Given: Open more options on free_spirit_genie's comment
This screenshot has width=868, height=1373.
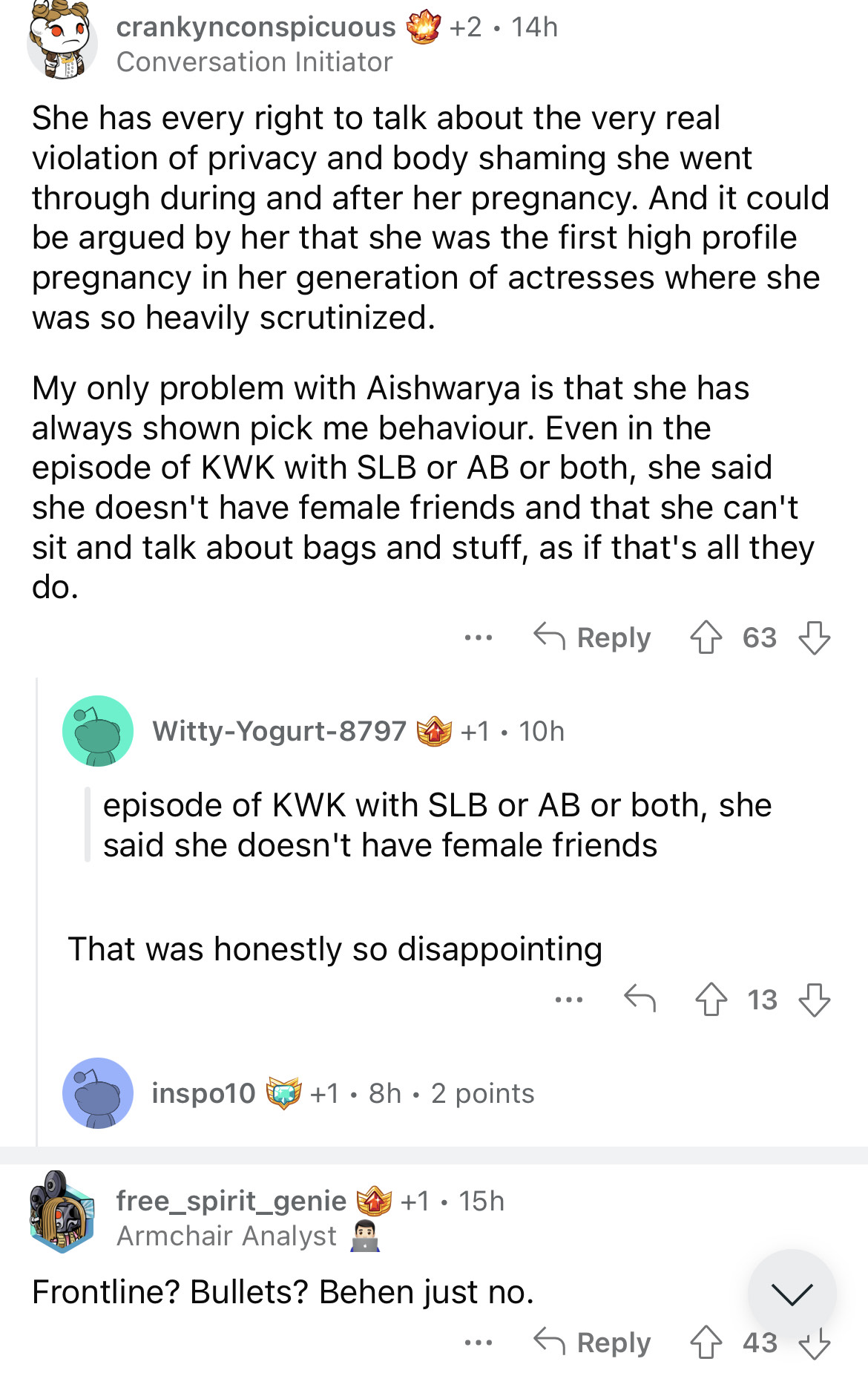Looking at the screenshot, I should (x=479, y=1343).
